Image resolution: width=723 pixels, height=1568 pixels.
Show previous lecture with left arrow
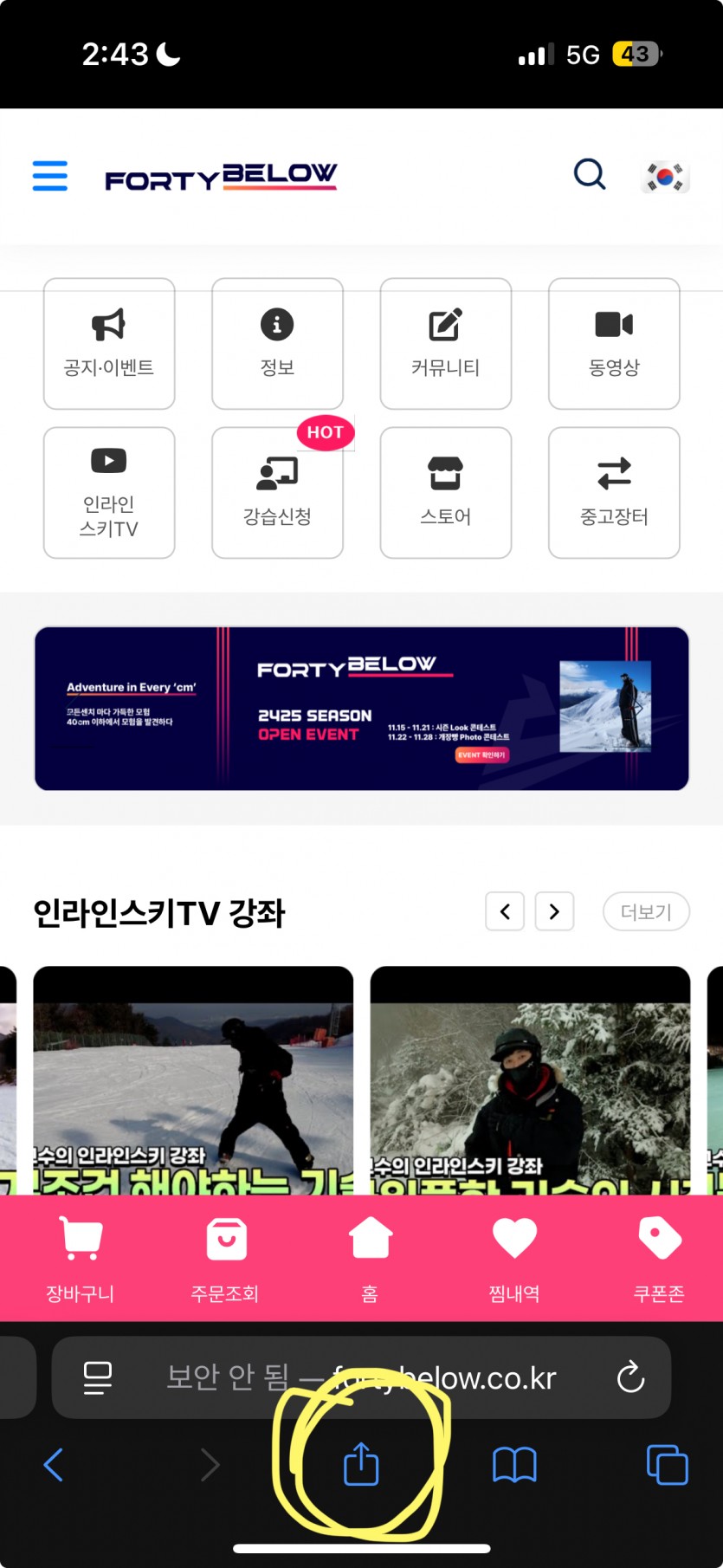tap(505, 911)
